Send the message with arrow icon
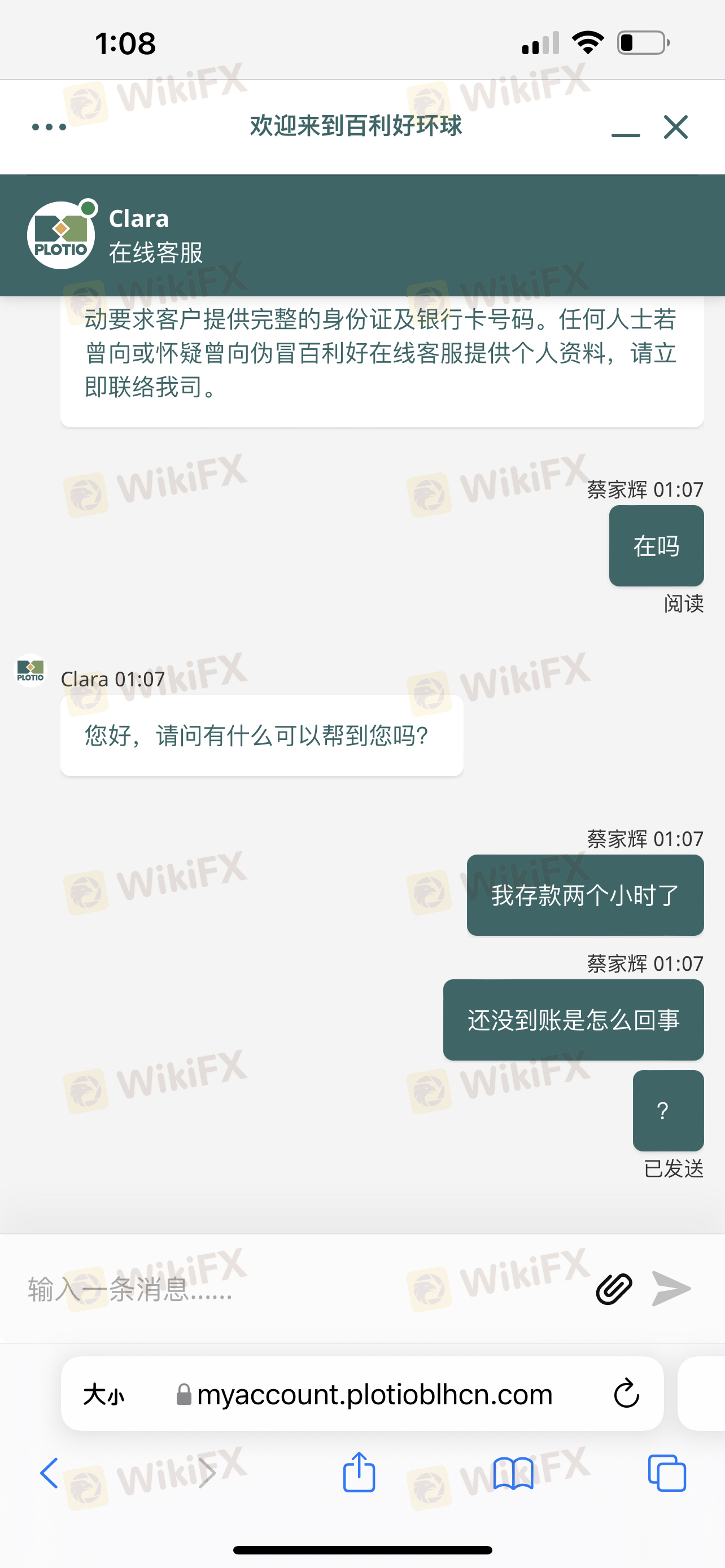Screen dimensions: 725x1568 [671, 1289]
